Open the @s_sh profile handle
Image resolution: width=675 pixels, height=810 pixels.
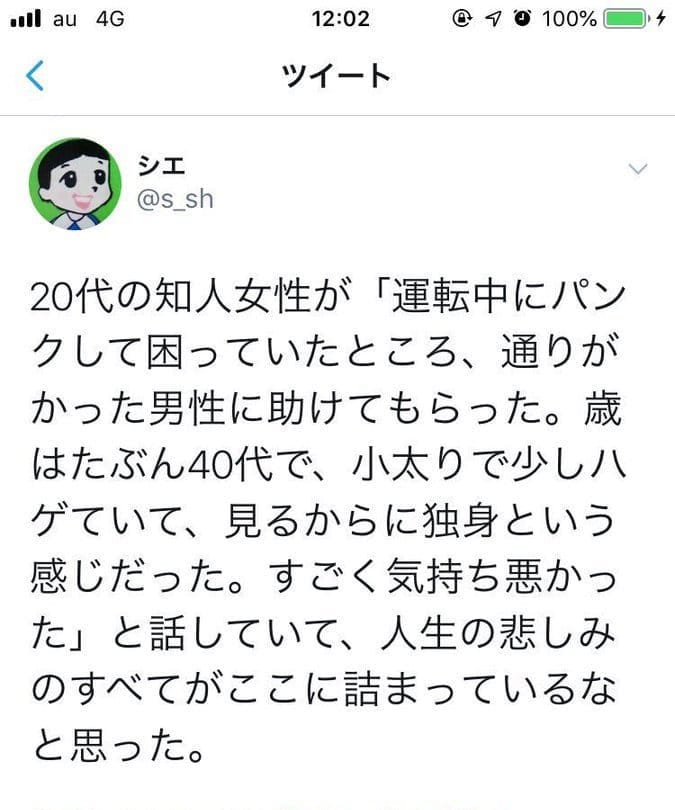coord(173,200)
